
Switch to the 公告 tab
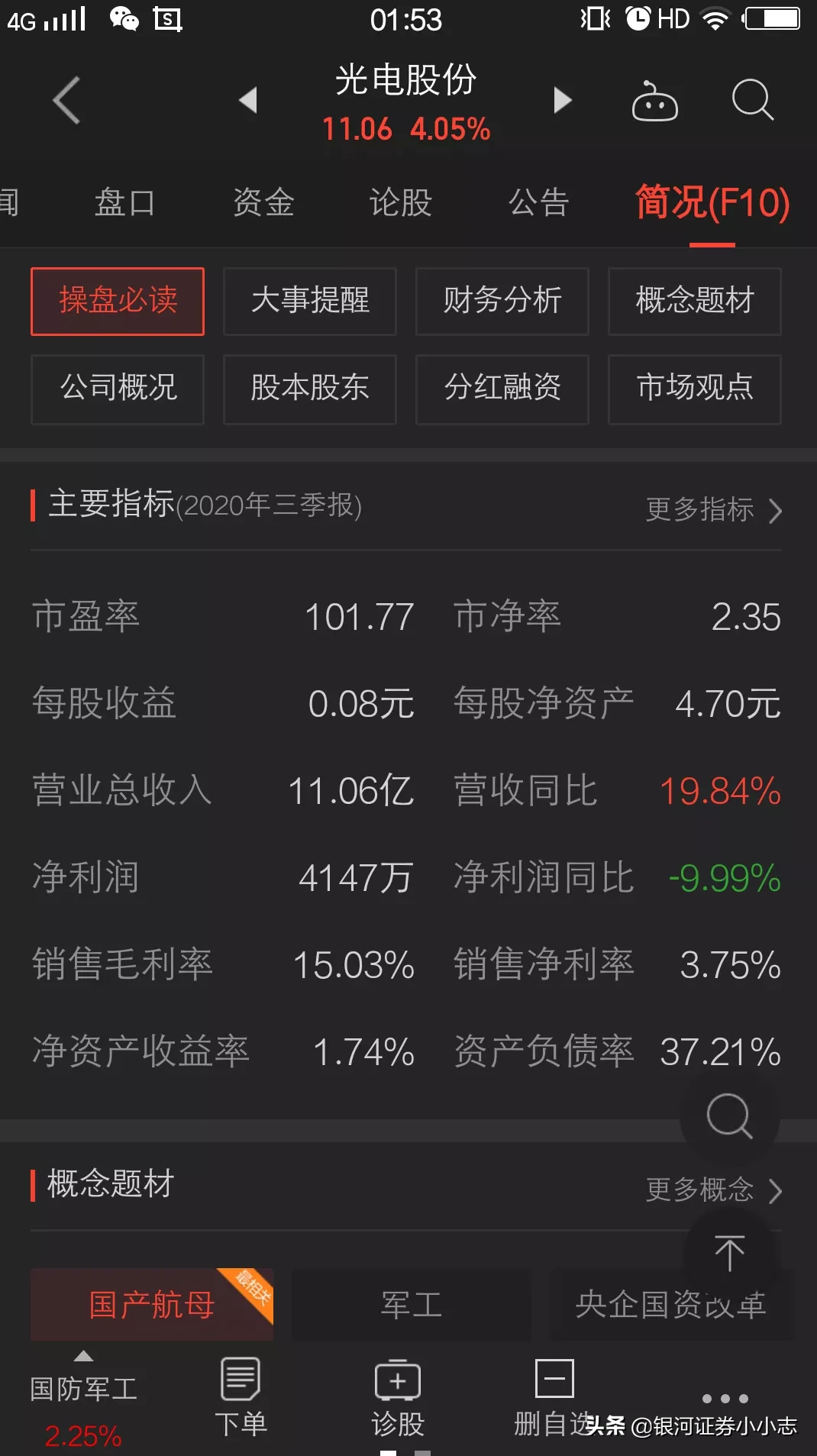point(539,203)
